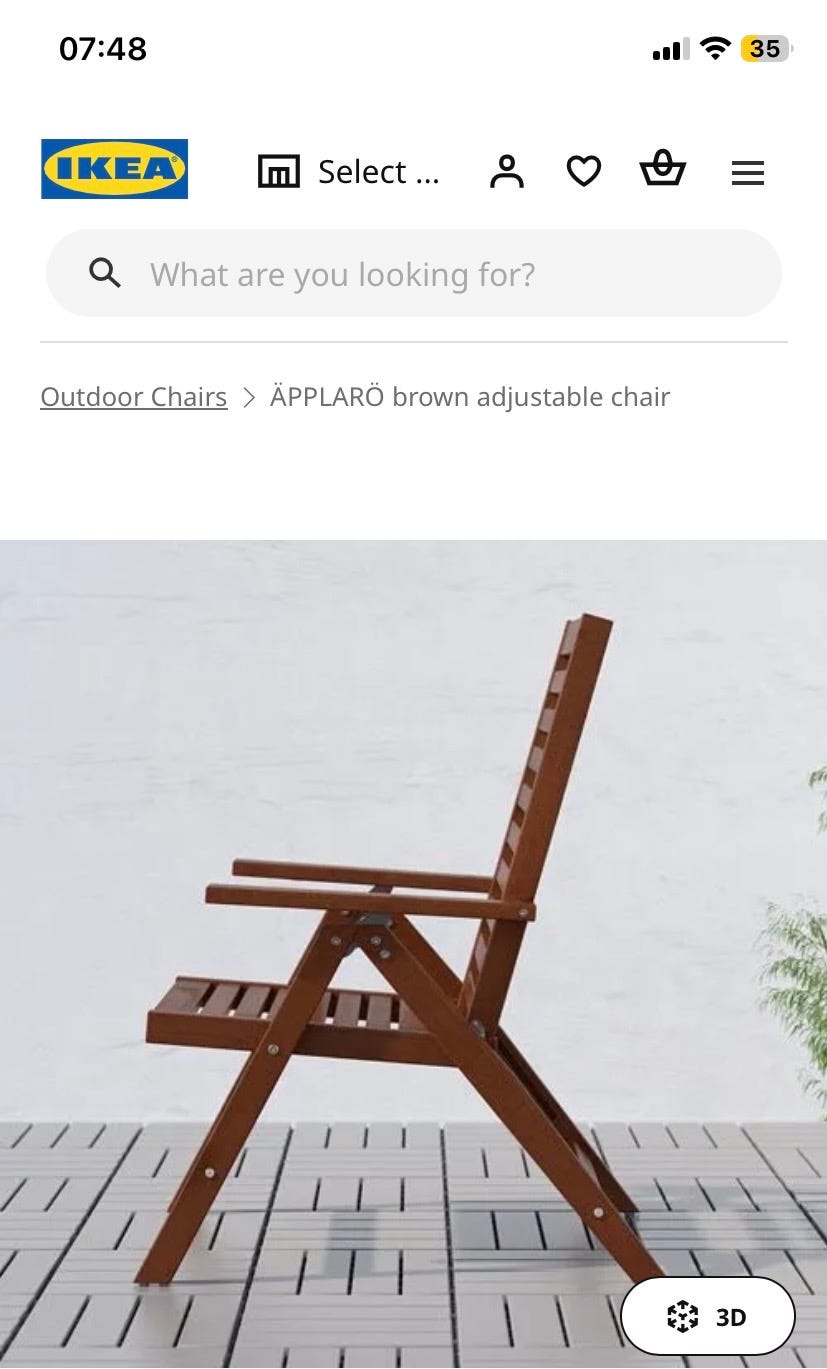Go to the IKEA home page logo
The height and width of the screenshot is (1369, 827).
coord(114,169)
